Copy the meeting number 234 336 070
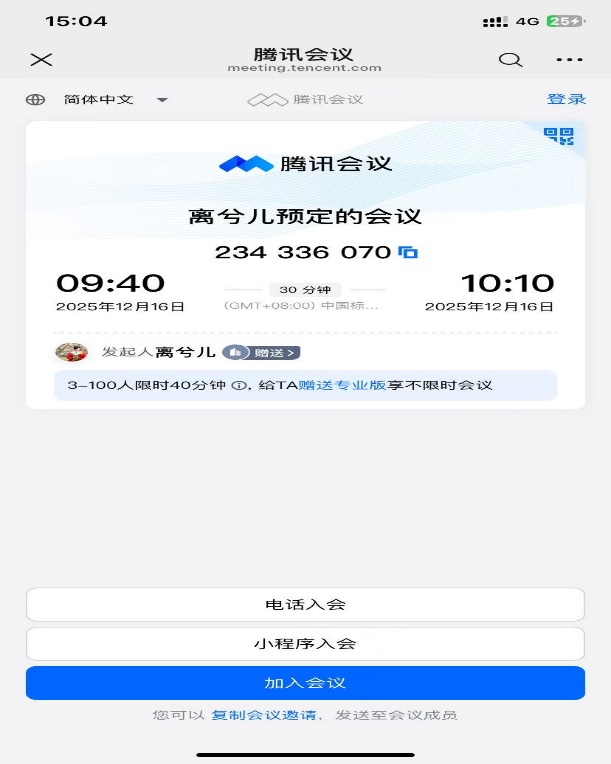Image resolution: width=611 pixels, height=764 pixels. click(408, 252)
